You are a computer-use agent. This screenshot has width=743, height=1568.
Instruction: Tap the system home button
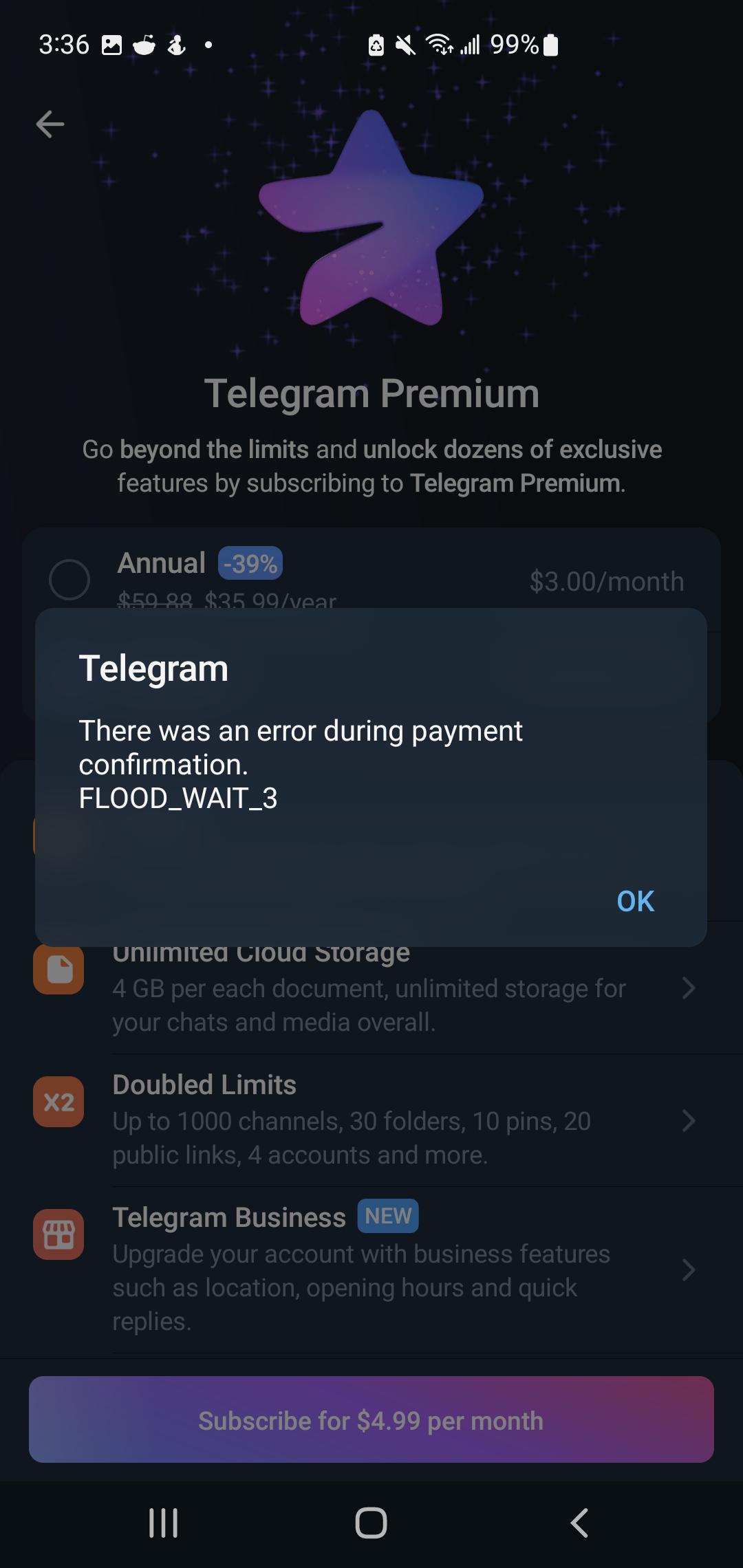pyautogui.click(x=371, y=1523)
